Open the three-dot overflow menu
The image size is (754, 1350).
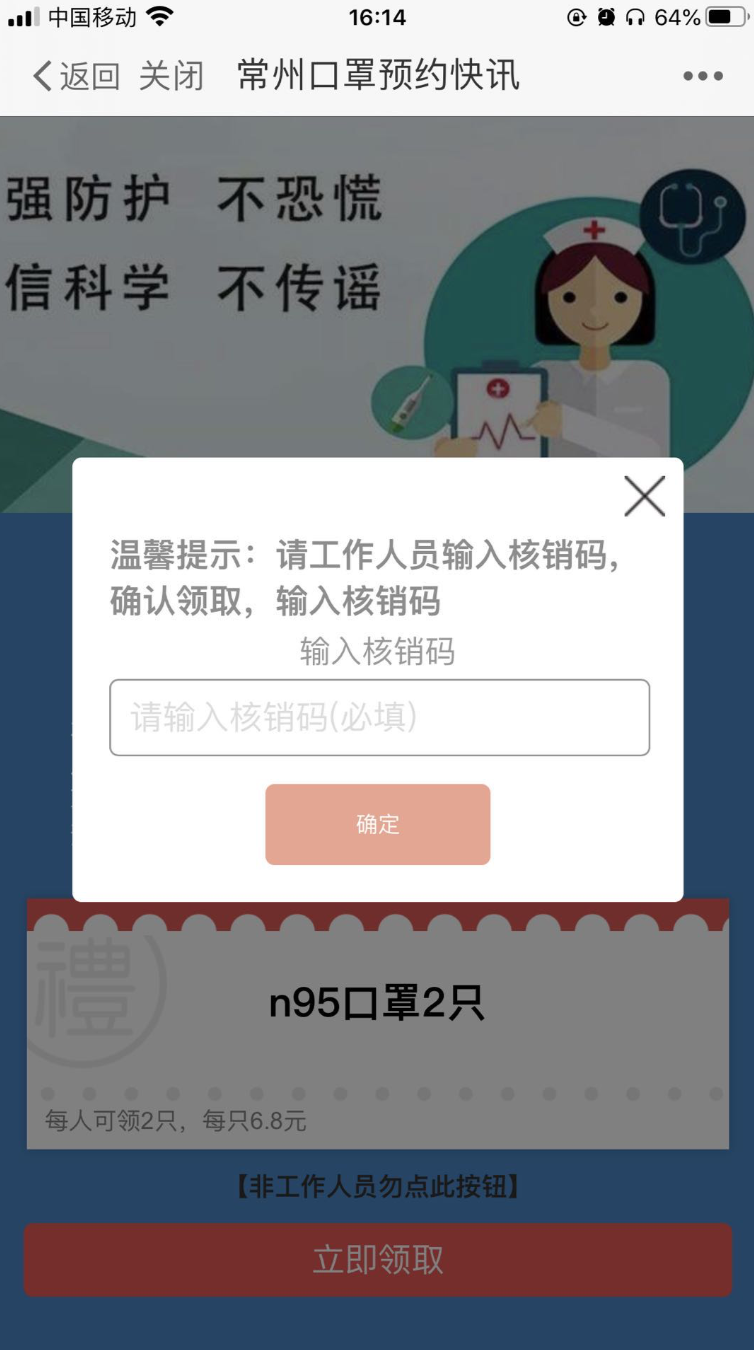[x=702, y=76]
